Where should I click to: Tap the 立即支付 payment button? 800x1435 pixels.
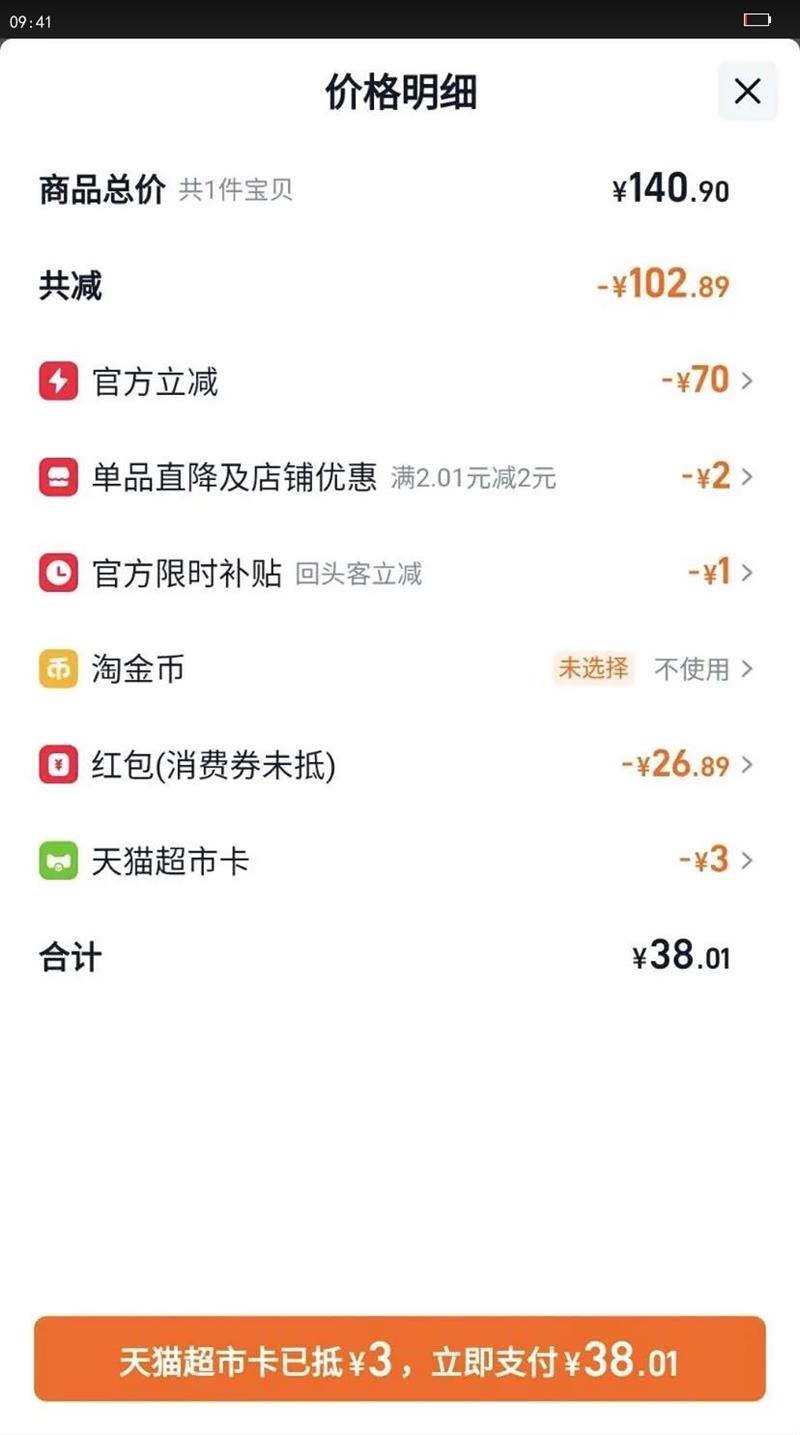[x=400, y=1360]
